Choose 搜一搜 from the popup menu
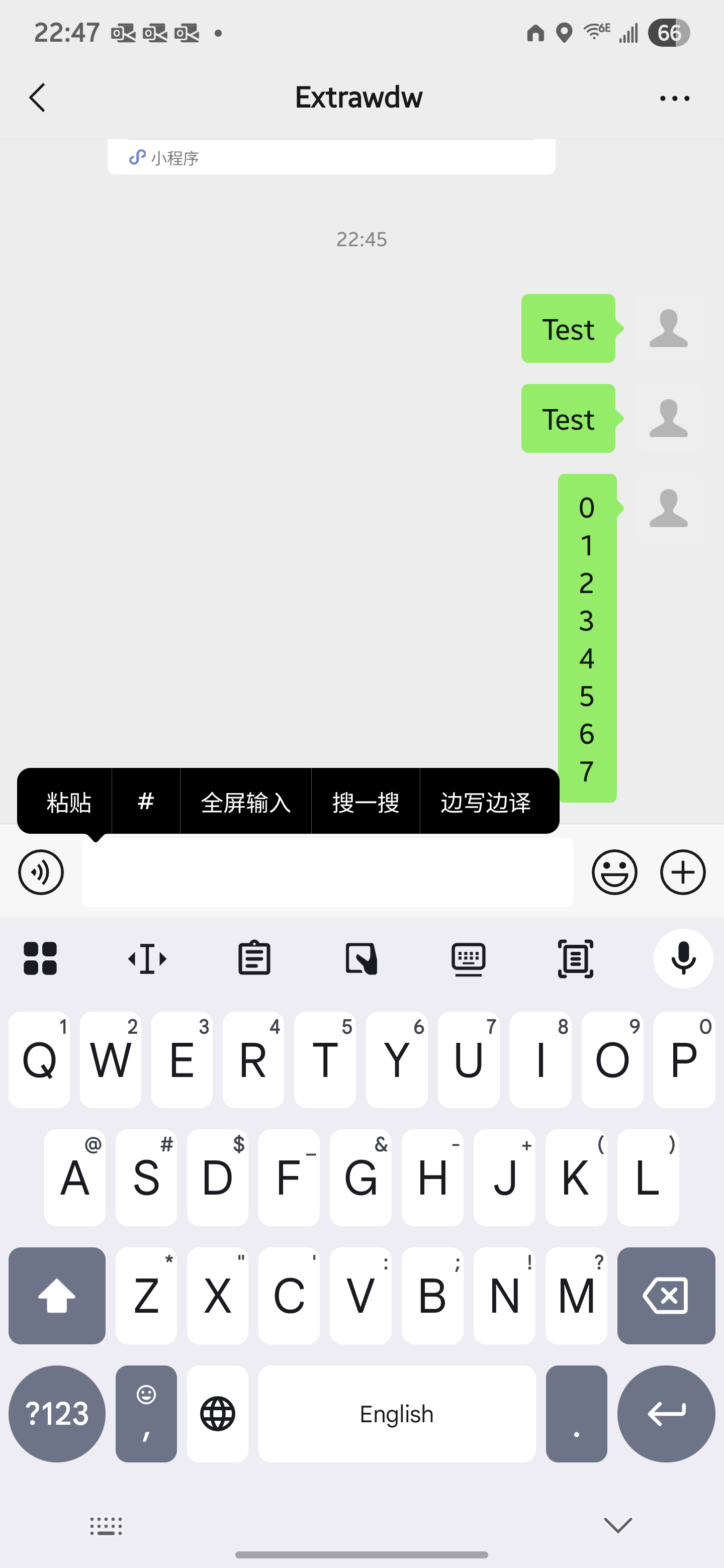 click(x=366, y=802)
